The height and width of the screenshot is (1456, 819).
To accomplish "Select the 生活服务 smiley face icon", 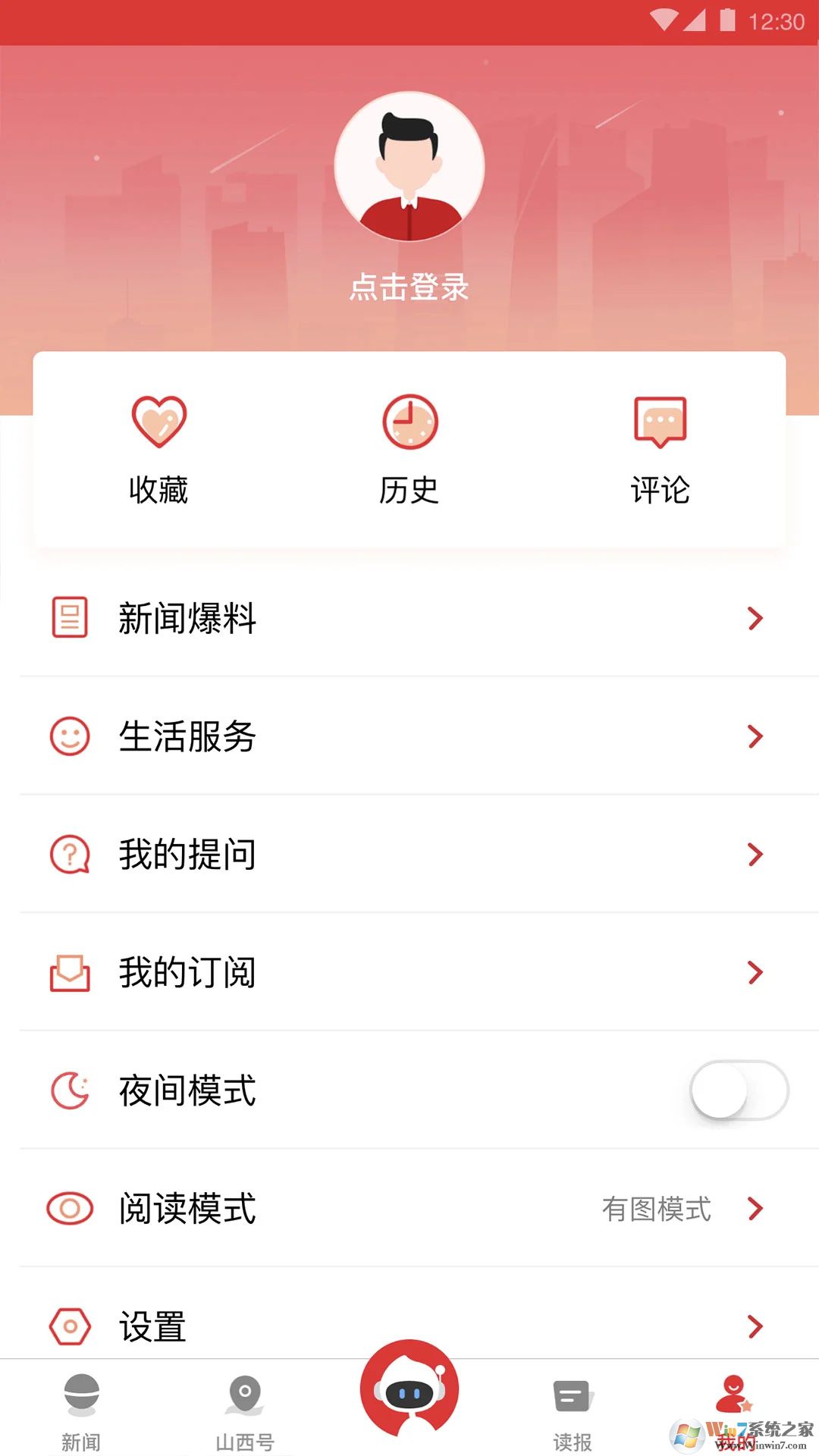I will 70,736.
